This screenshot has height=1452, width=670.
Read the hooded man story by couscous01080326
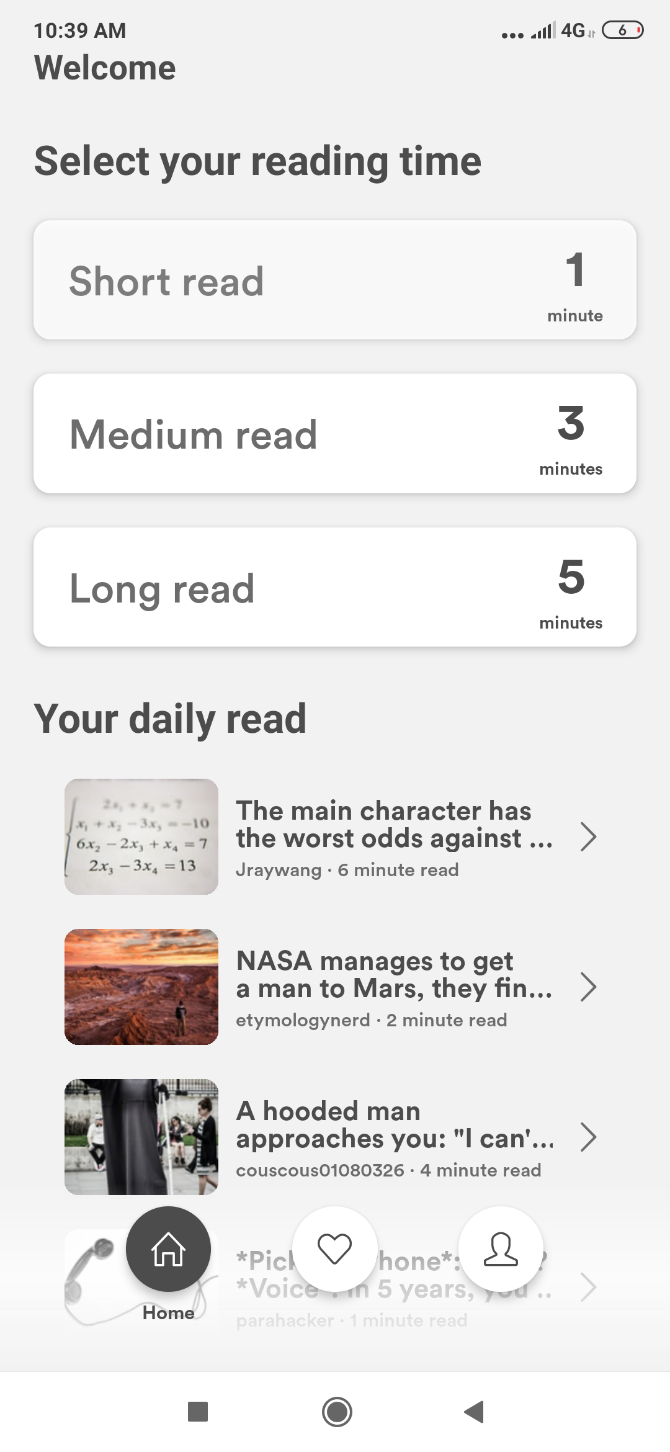tap(393, 1137)
